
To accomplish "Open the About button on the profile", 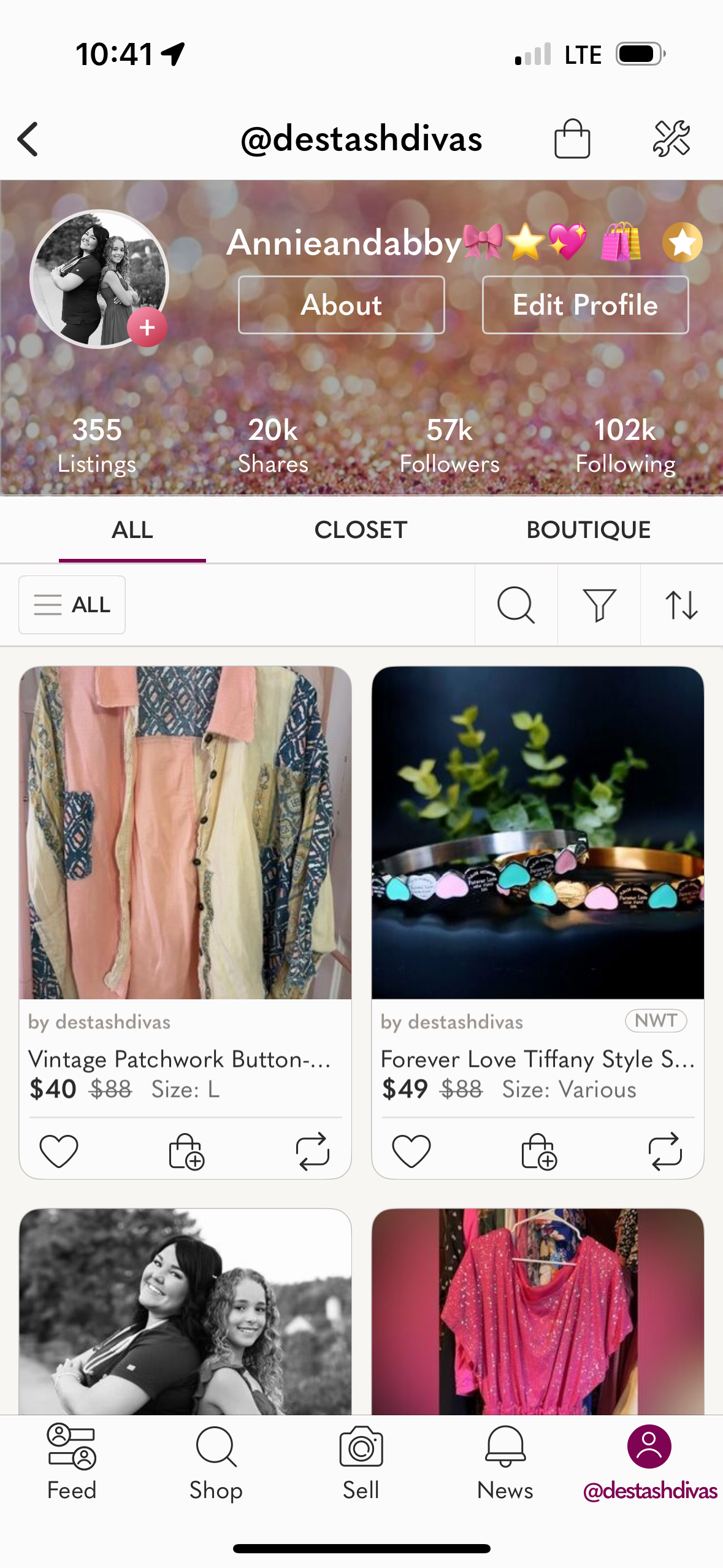I will click(341, 305).
